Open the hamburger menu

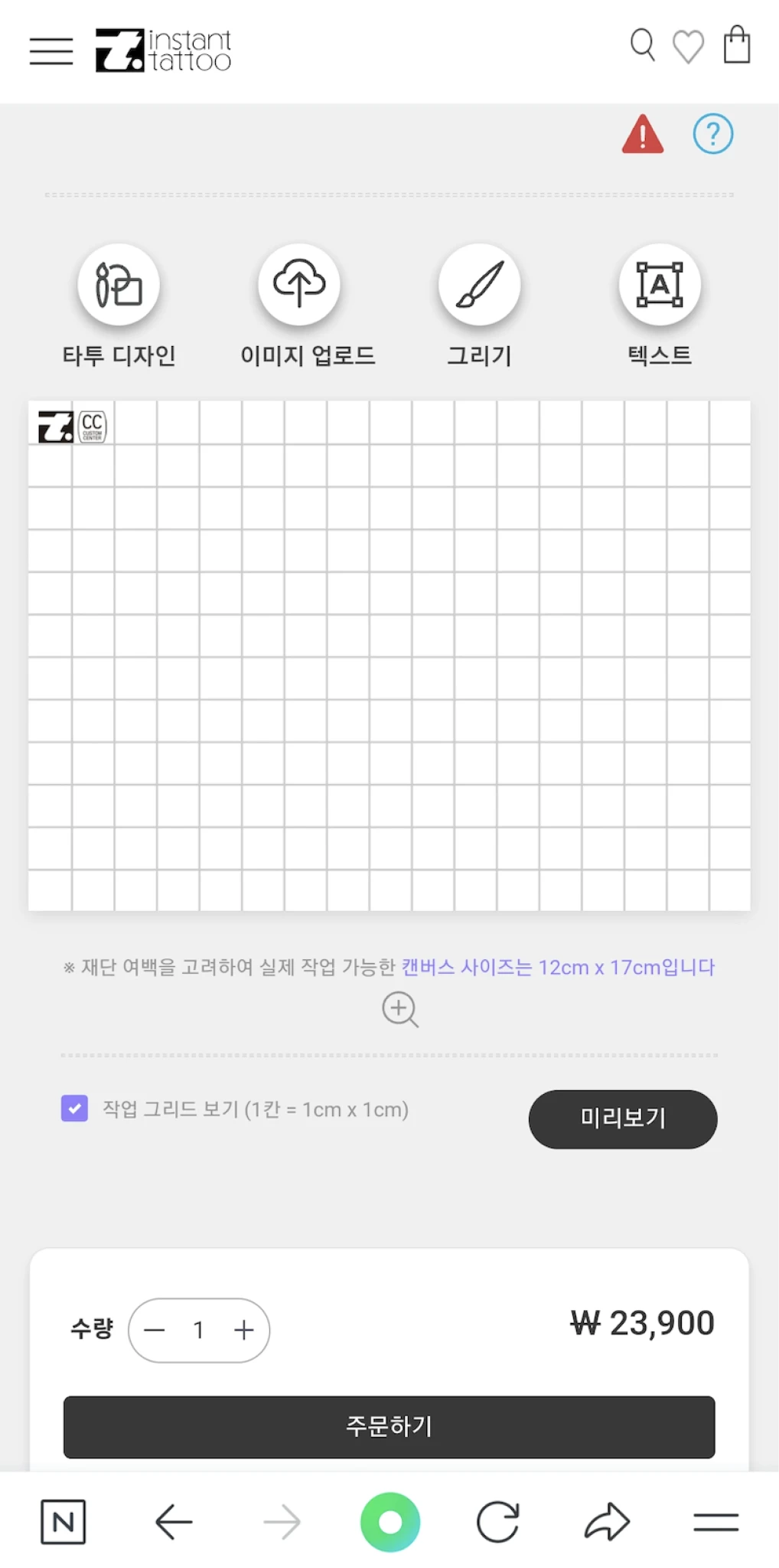tap(51, 51)
